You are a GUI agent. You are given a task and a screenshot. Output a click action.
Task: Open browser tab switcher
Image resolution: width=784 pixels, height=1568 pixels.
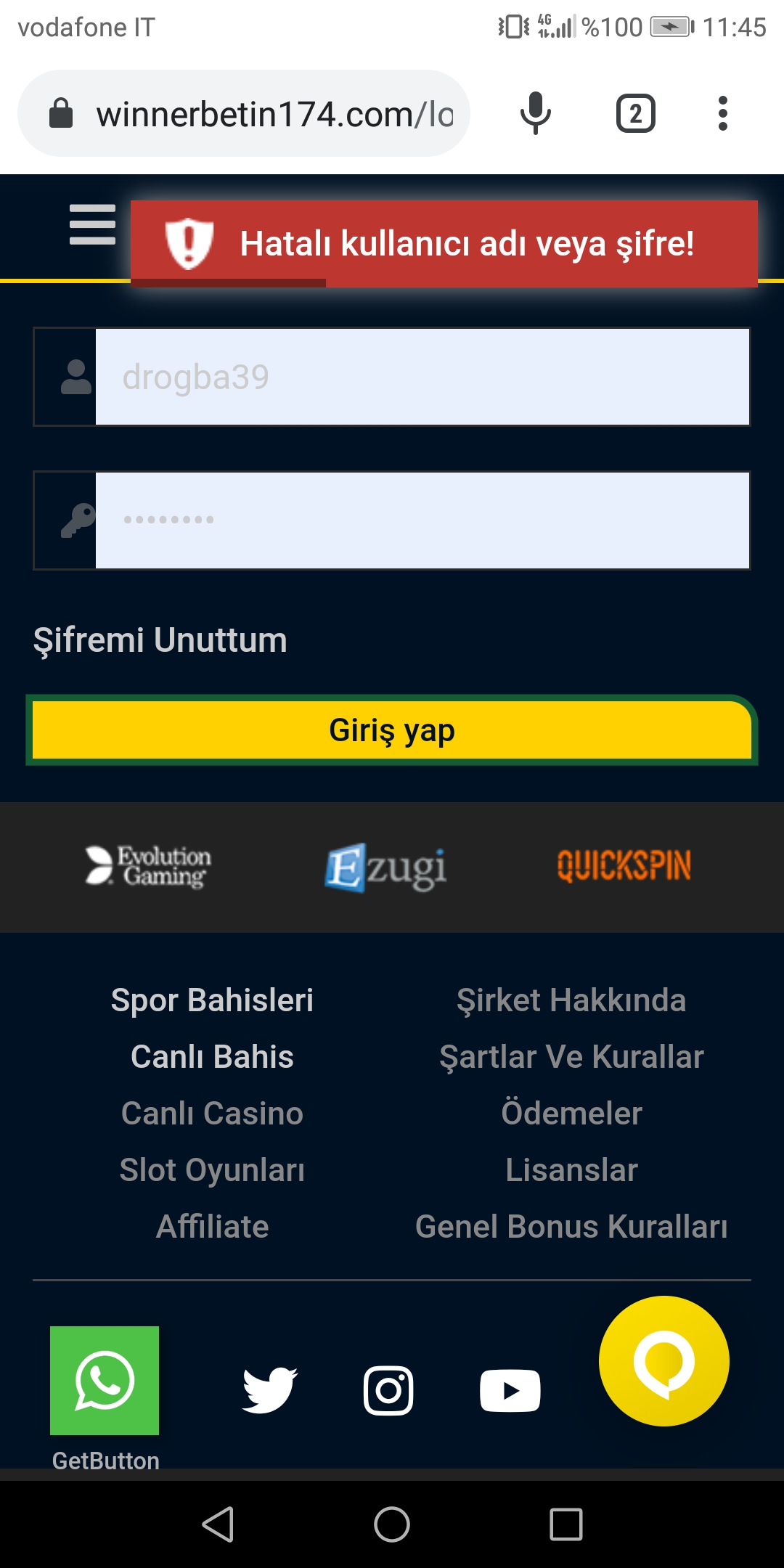point(635,114)
